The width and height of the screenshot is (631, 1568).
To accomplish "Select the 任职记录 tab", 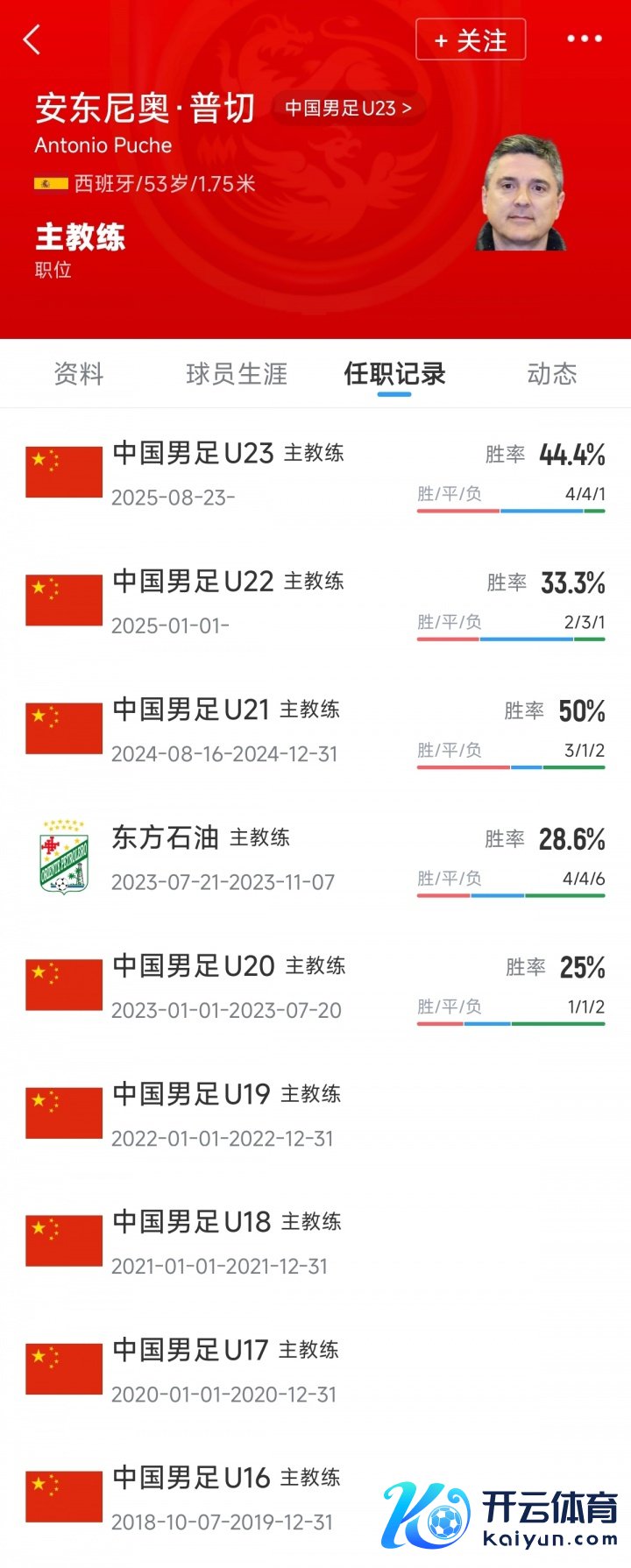I will [394, 374].
